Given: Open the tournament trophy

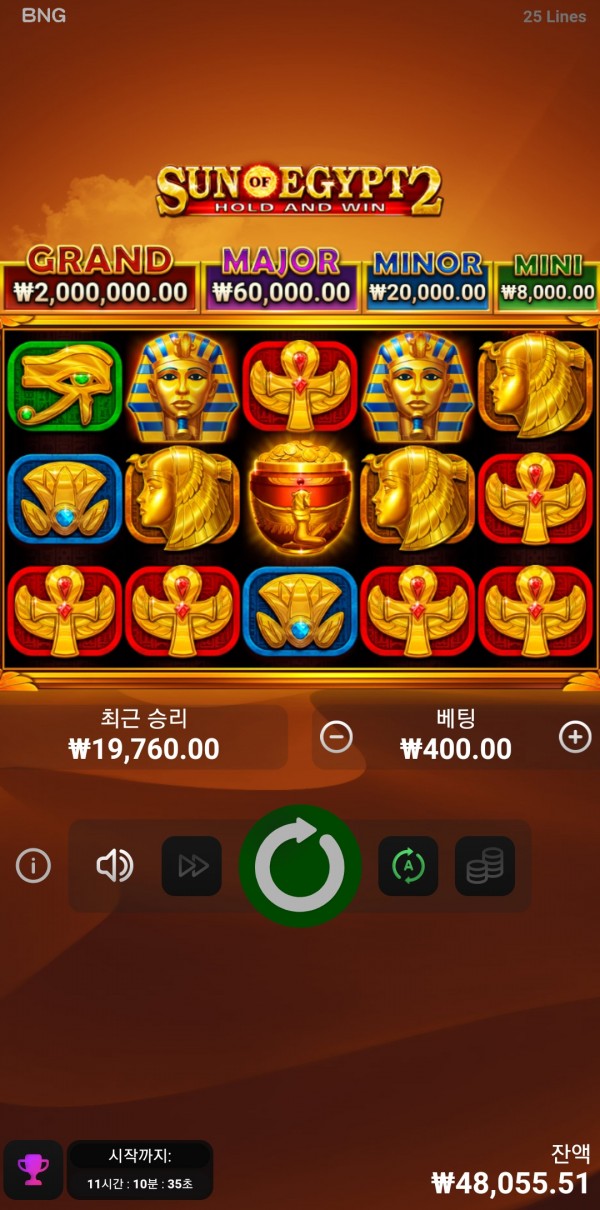Looking at the screenshot, I should pyautogui.click(x=33, y=1169).
